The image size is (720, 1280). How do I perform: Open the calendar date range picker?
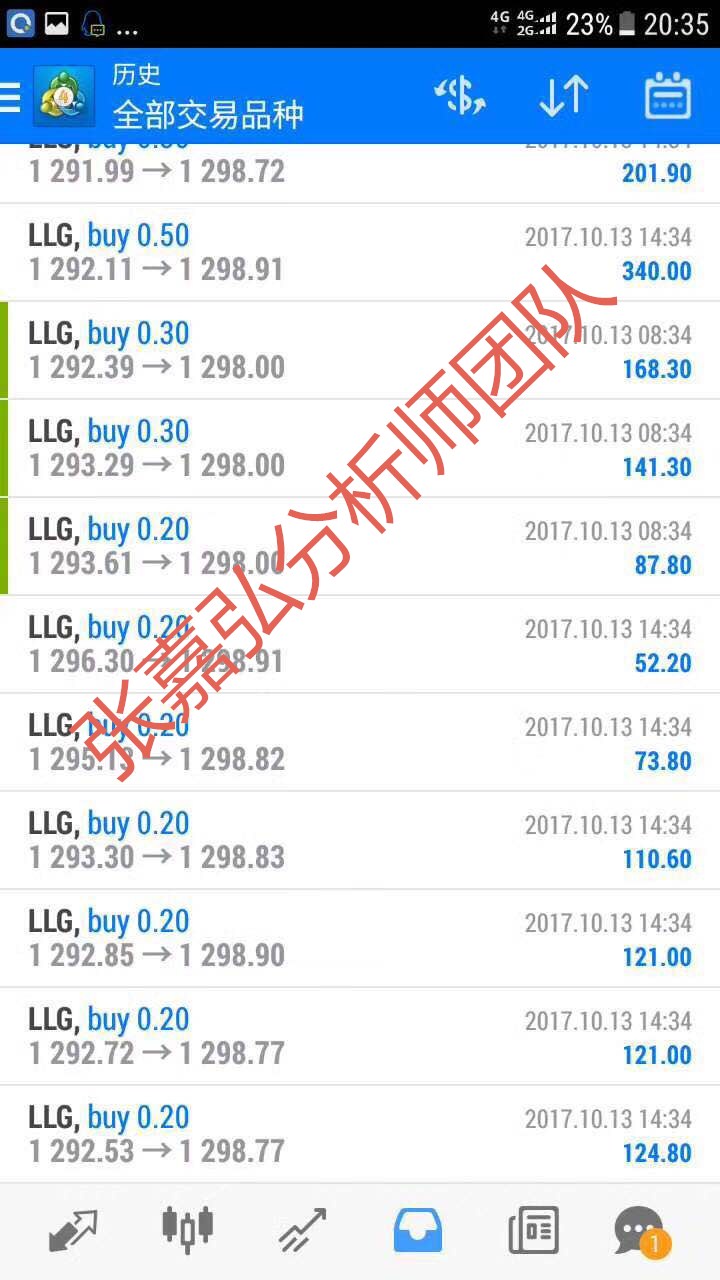(667, 96)
